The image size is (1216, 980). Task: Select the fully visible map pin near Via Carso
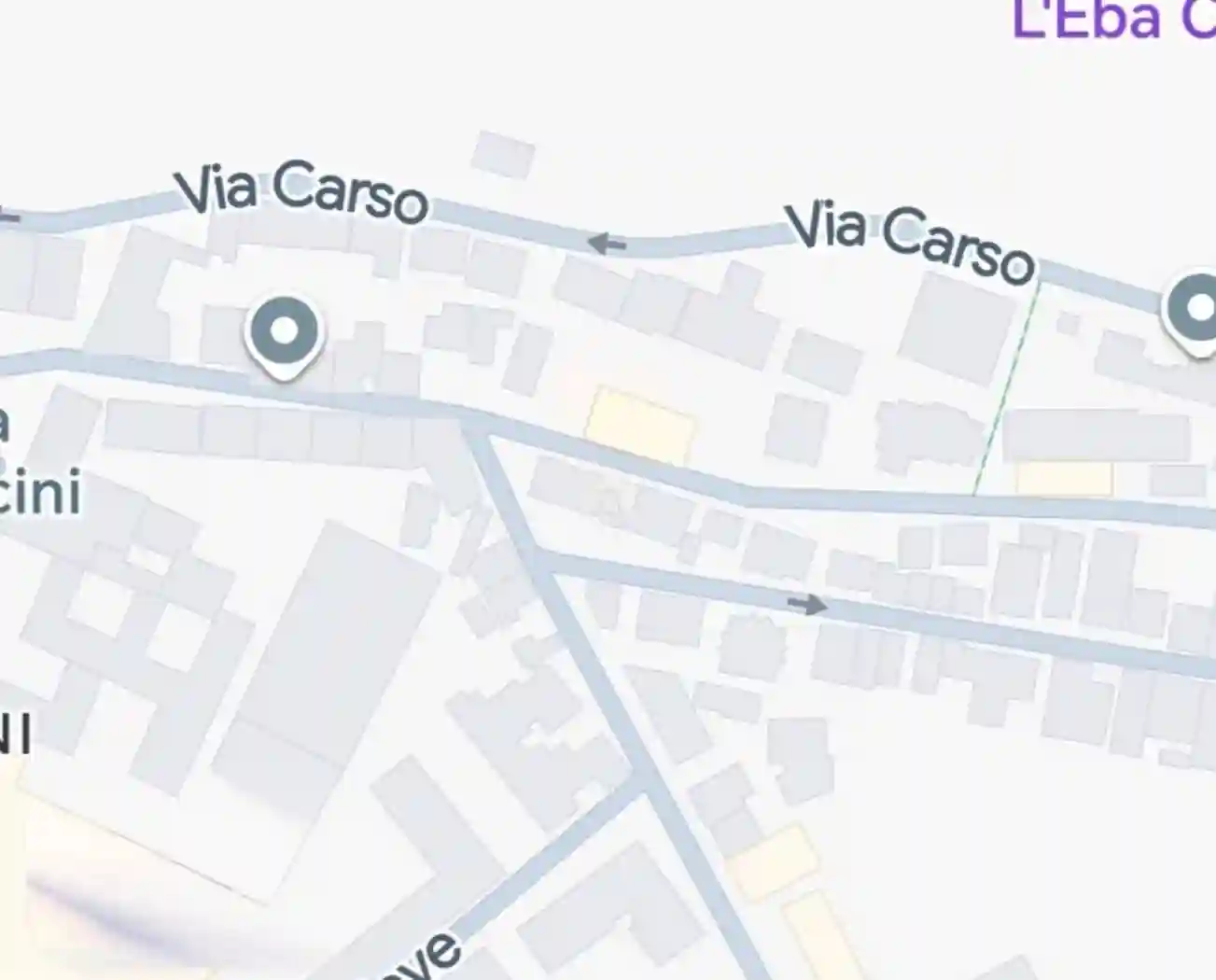(x=284, y=334)
